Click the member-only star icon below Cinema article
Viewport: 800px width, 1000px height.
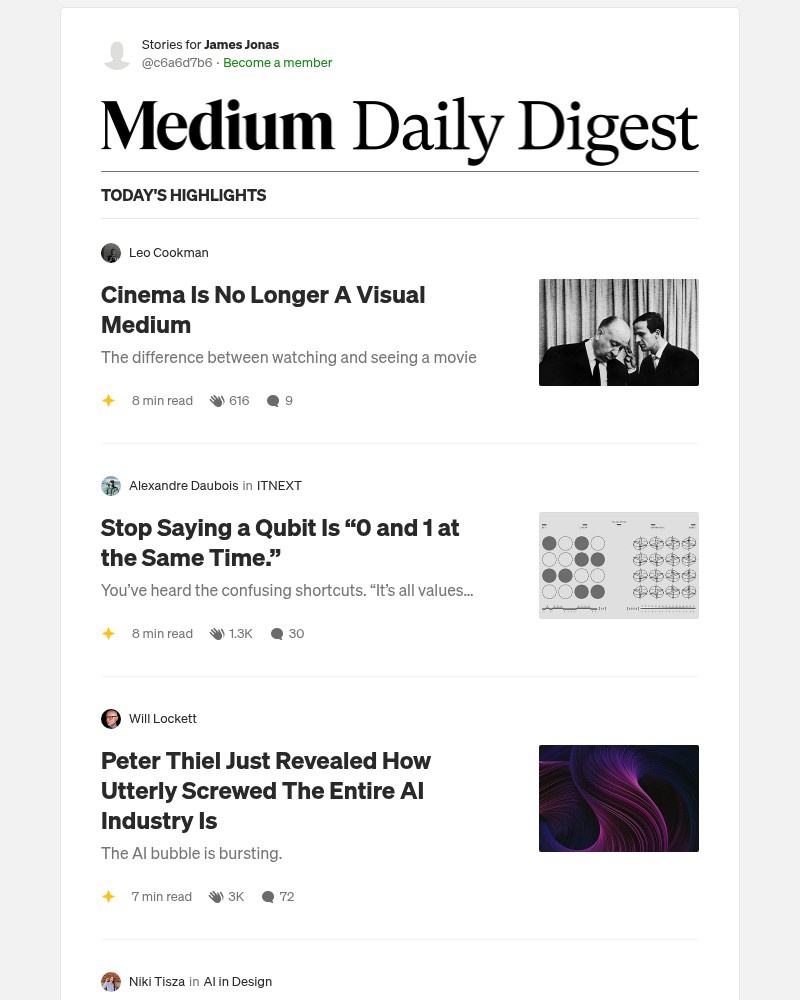tap(108, 400)
